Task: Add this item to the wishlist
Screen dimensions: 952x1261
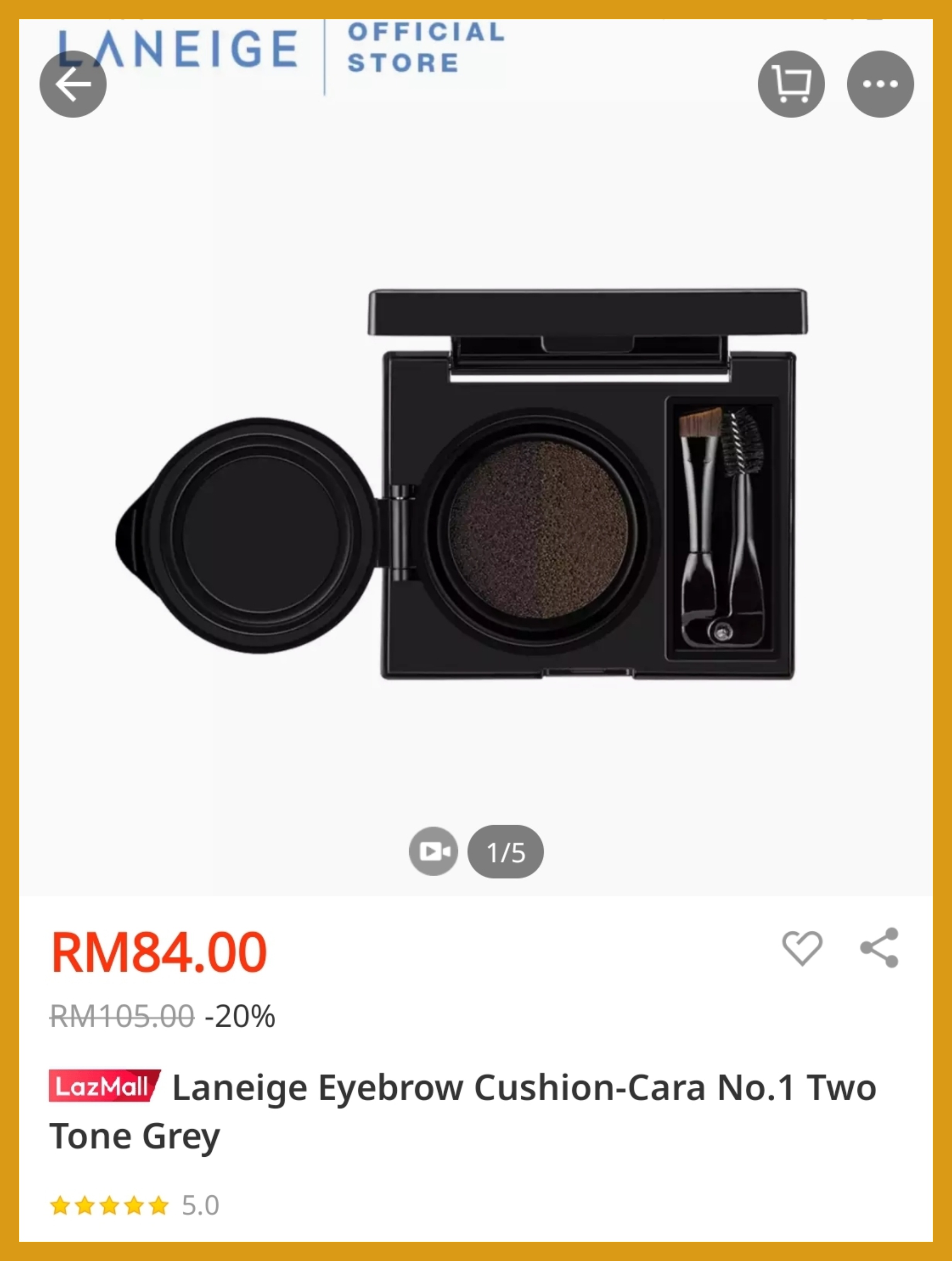Action: (x=802, y=948)
